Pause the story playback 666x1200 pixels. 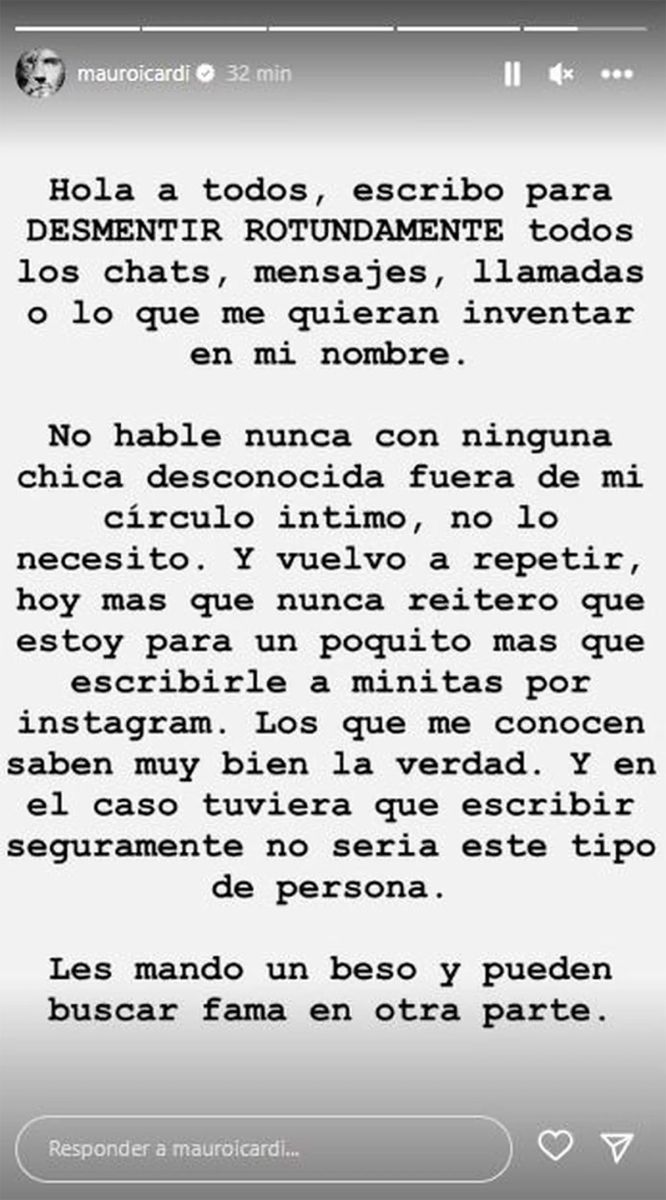pyautogui.click(x=512, y=74)
